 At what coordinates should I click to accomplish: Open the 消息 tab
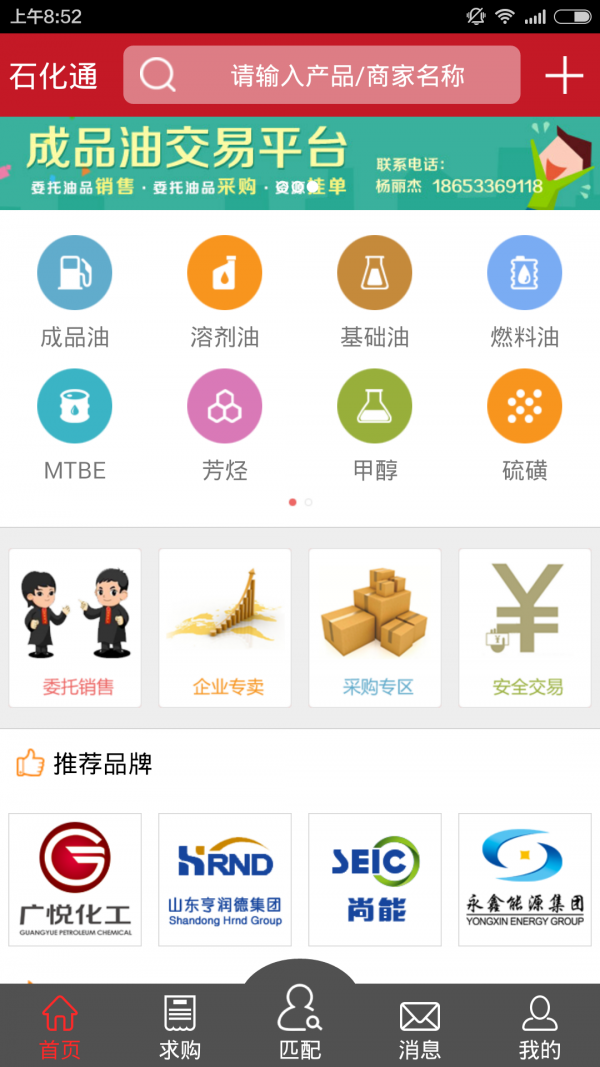coord(420,1026)
